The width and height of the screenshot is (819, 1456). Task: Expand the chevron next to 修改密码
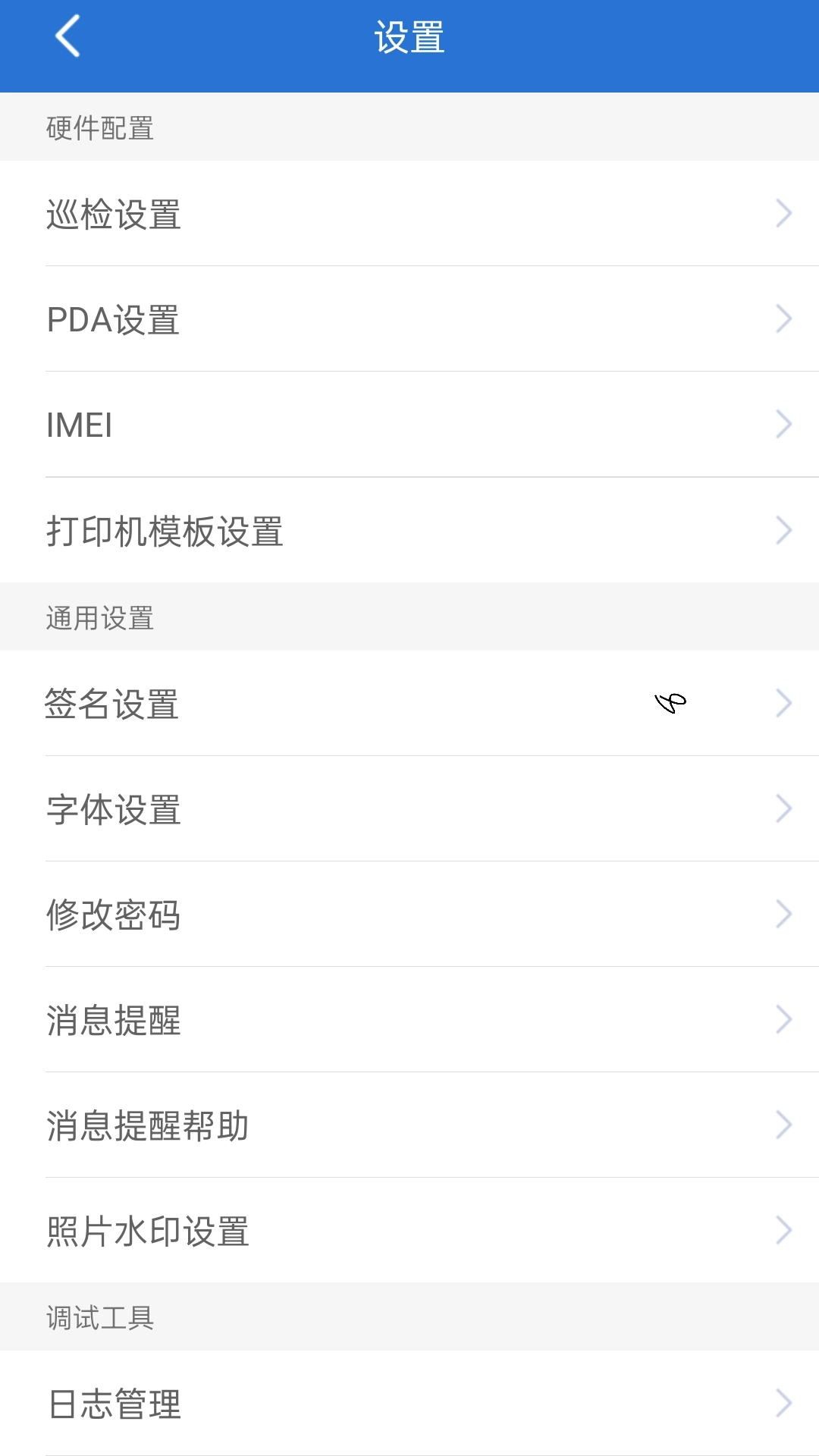(783, 914)
